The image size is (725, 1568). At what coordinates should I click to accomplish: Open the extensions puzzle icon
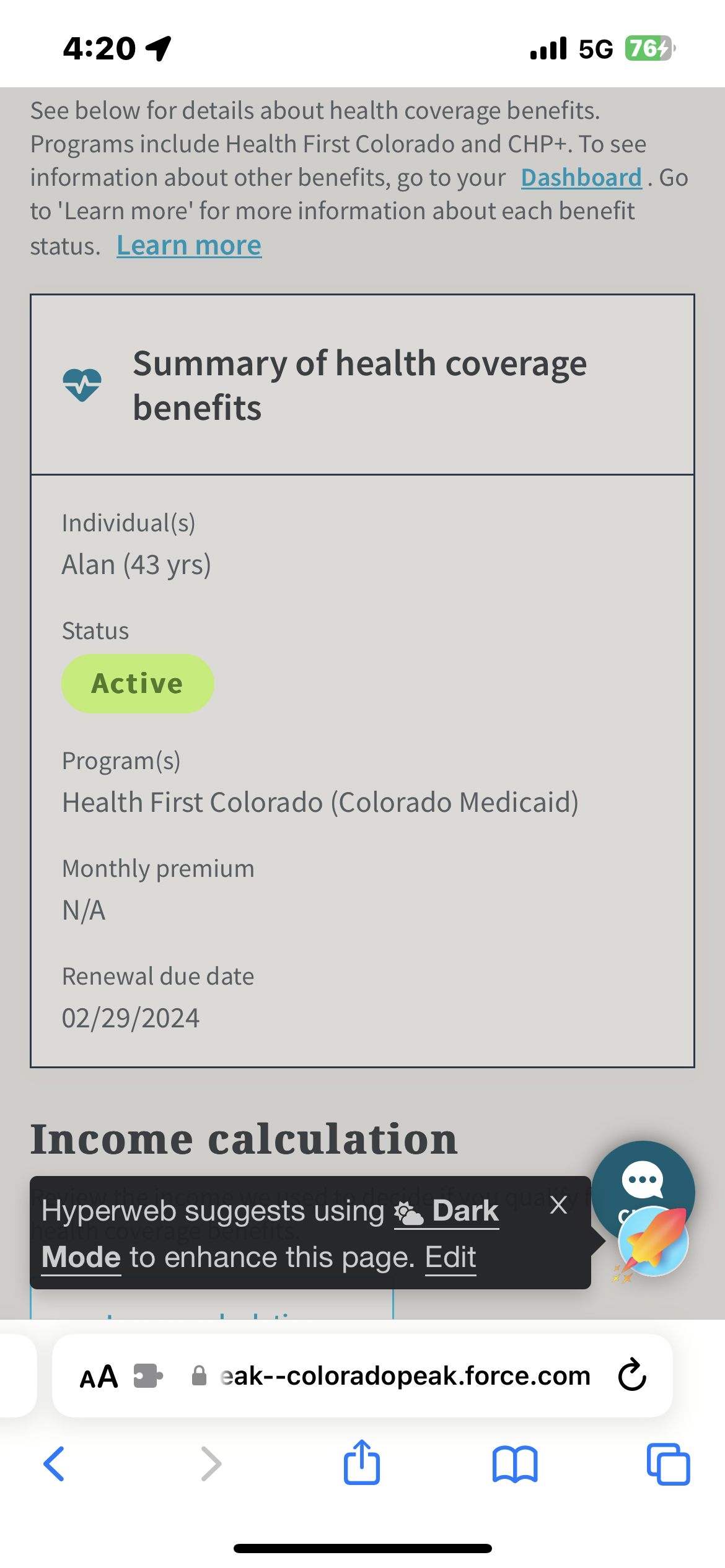[x=148, y=1376]
